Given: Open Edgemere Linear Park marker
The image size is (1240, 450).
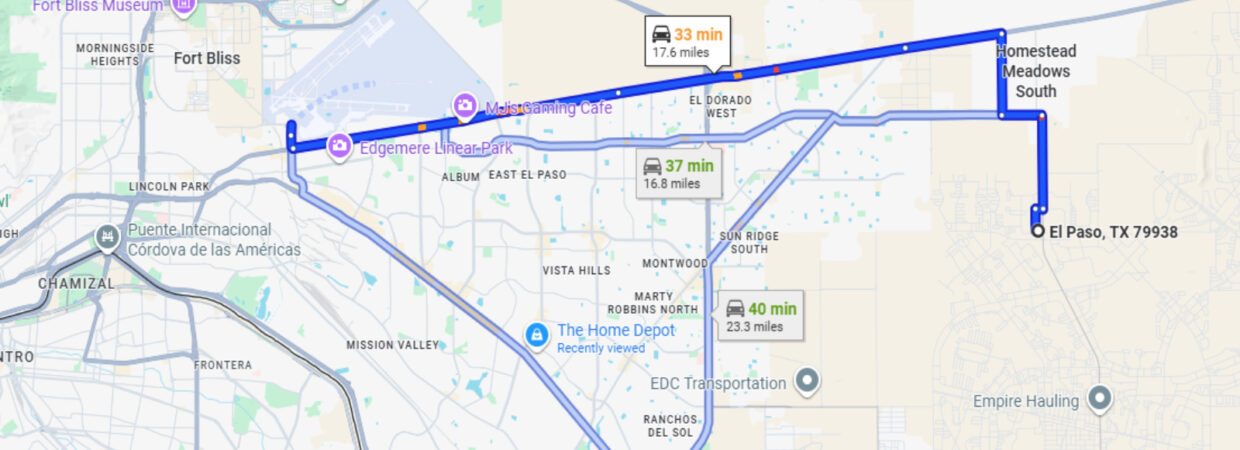Looking at the screenshot, I should [x=339, y=147].
